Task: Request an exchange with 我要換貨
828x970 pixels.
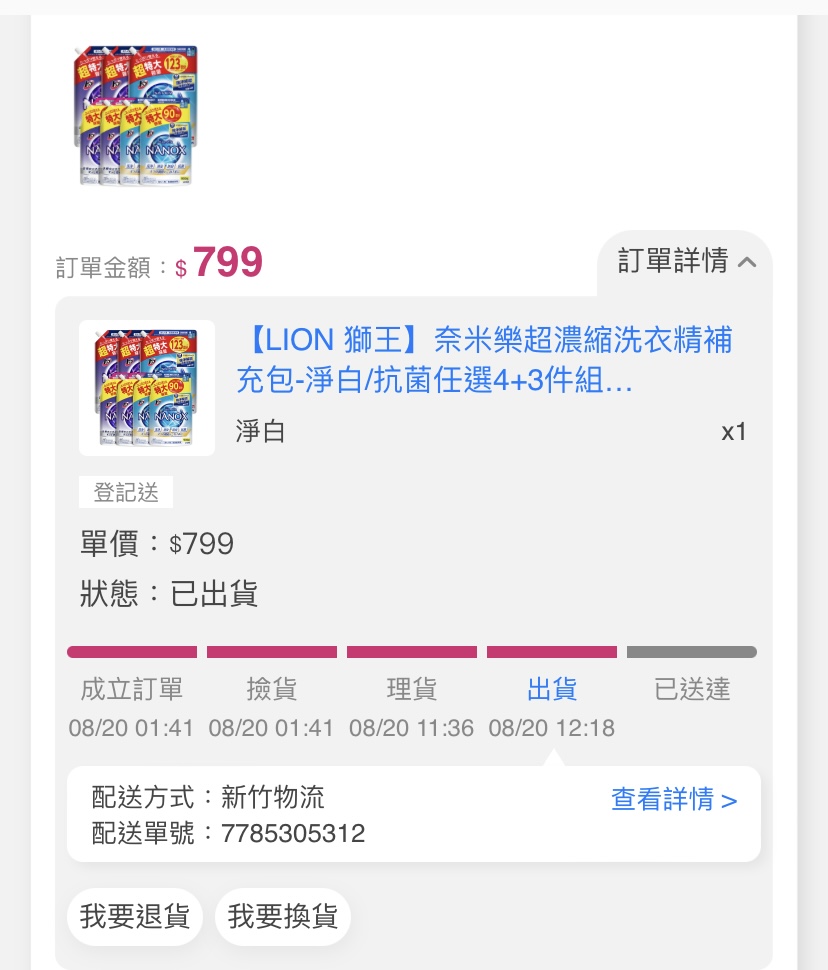Action: (x=283, y=916)
